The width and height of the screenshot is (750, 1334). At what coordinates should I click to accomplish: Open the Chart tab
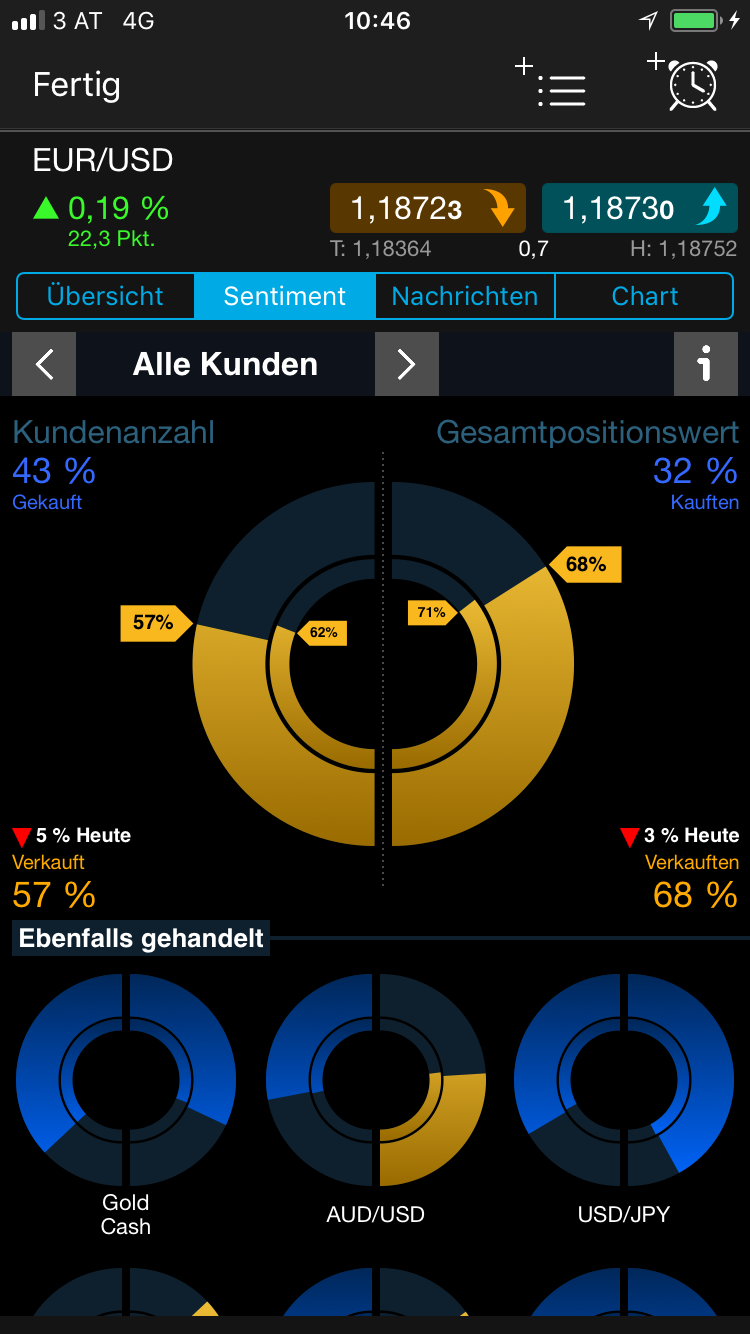coord(644,296)
